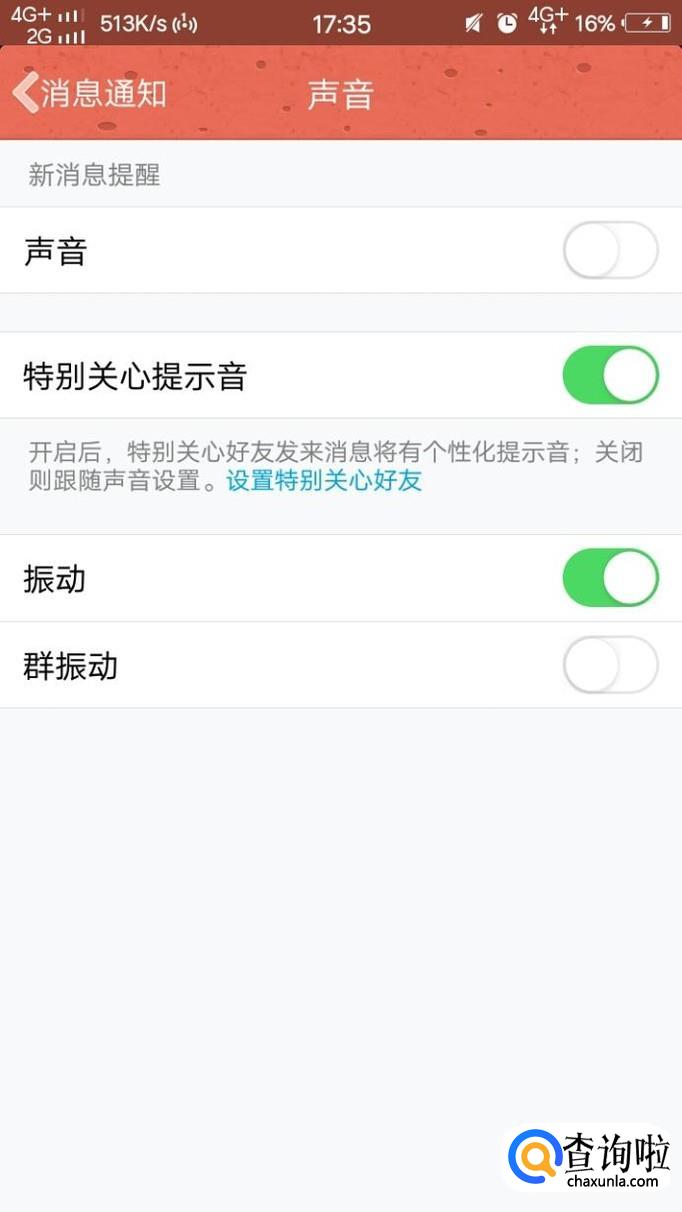Enable 群振动 toggle
This screenshot has height=1212, width=682.
tap(610, 665)
